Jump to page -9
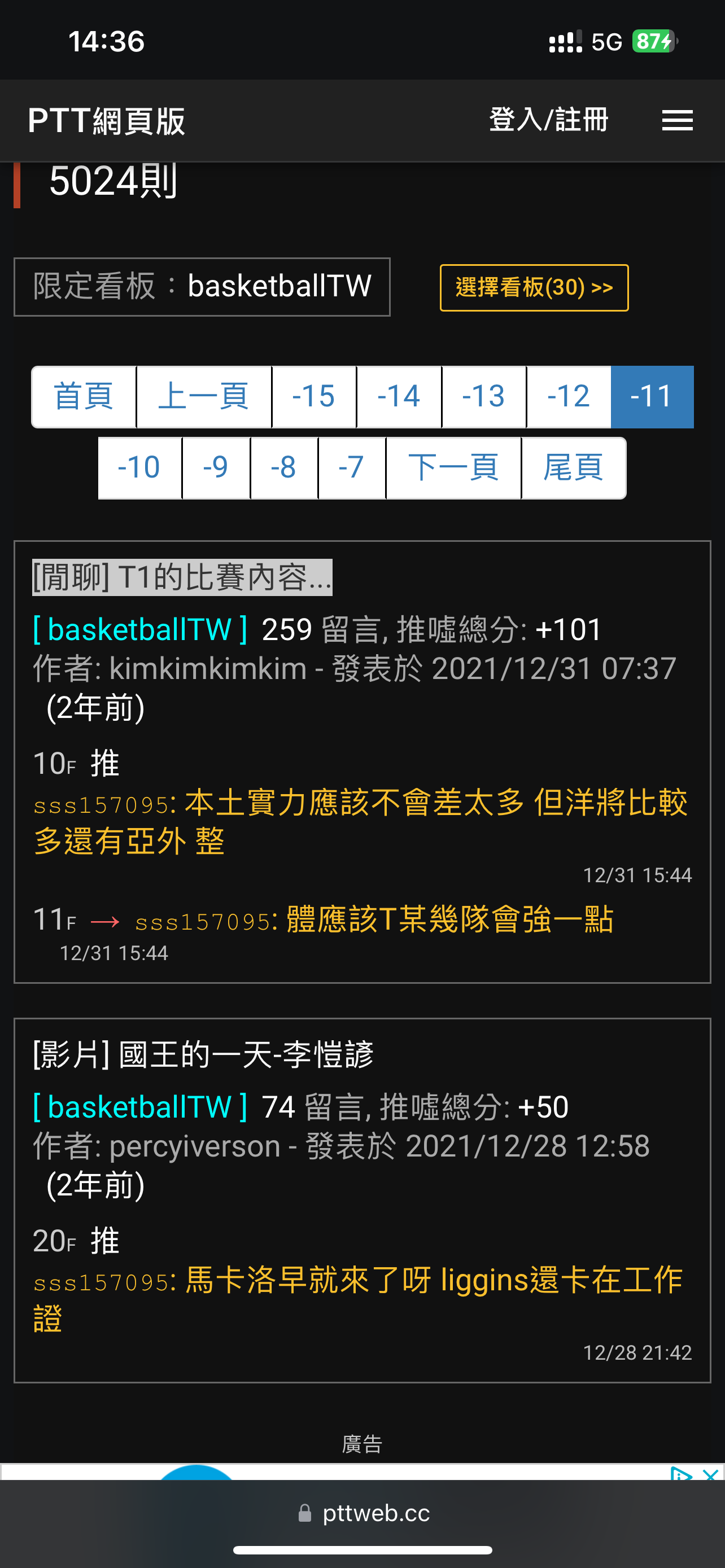 coord(216,468)
